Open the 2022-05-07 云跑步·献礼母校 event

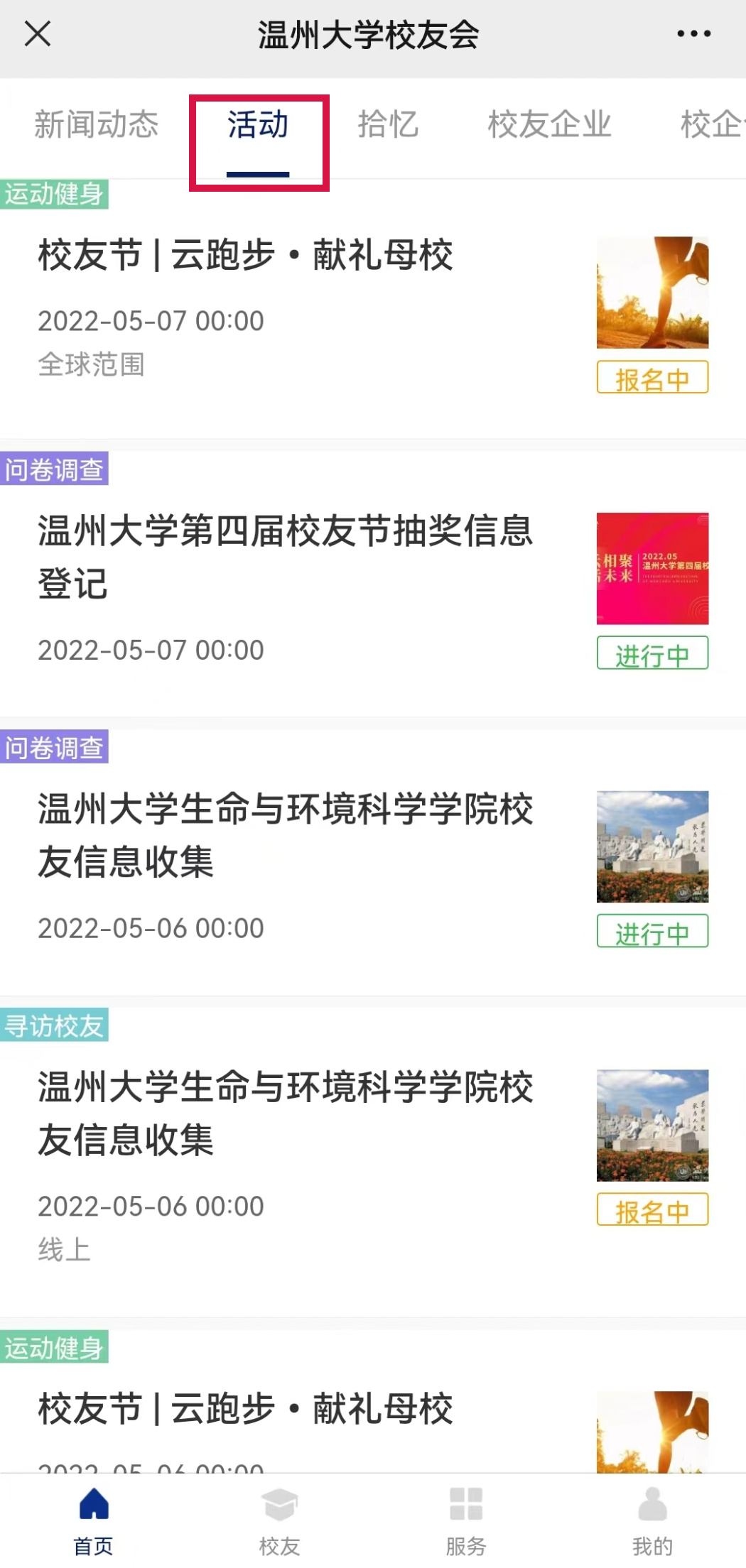pos(245,256)
